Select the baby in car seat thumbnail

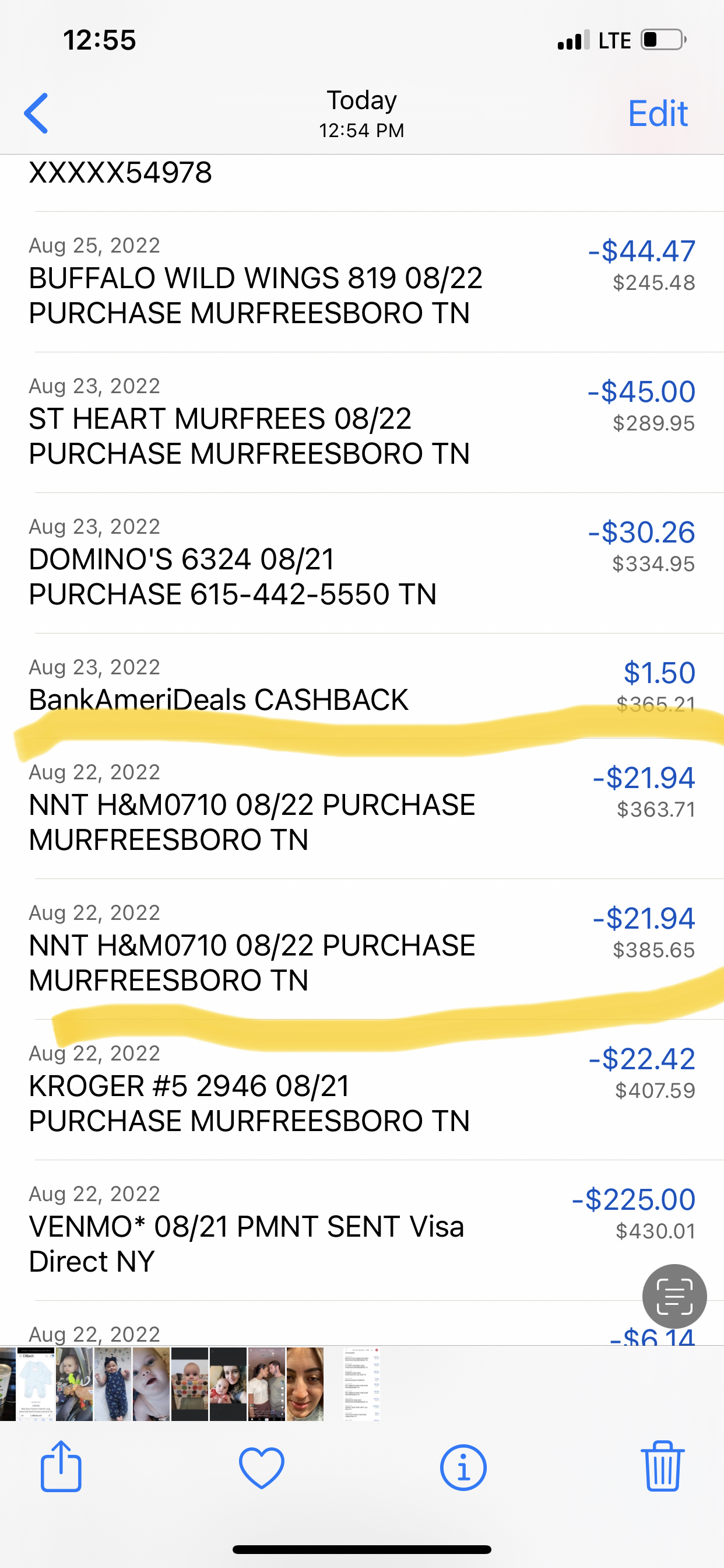click(x=74, y=1384)
